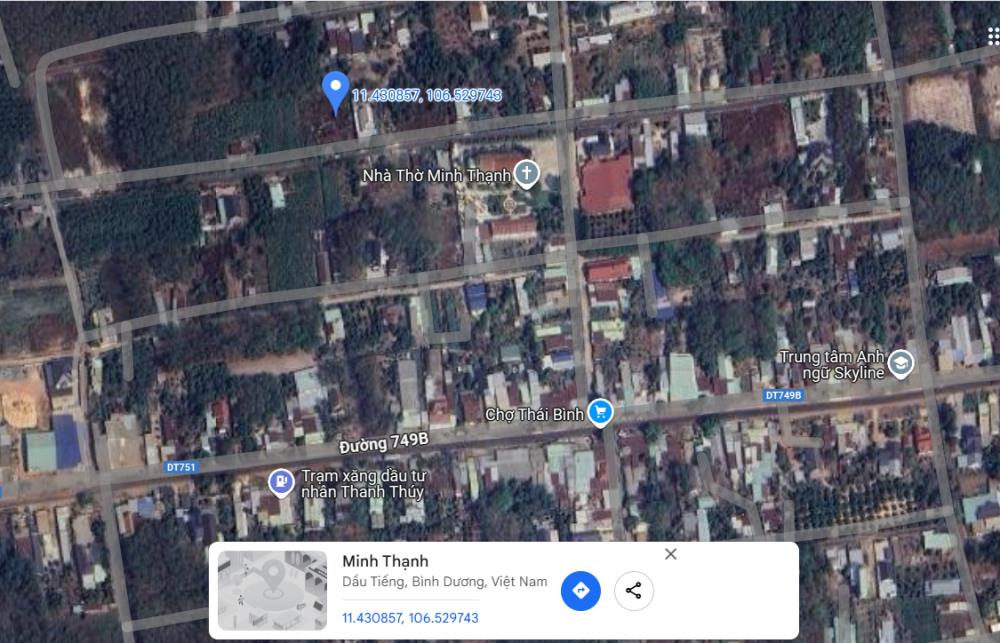Select the Chợ Thái Bình market marker

(600, 411)
